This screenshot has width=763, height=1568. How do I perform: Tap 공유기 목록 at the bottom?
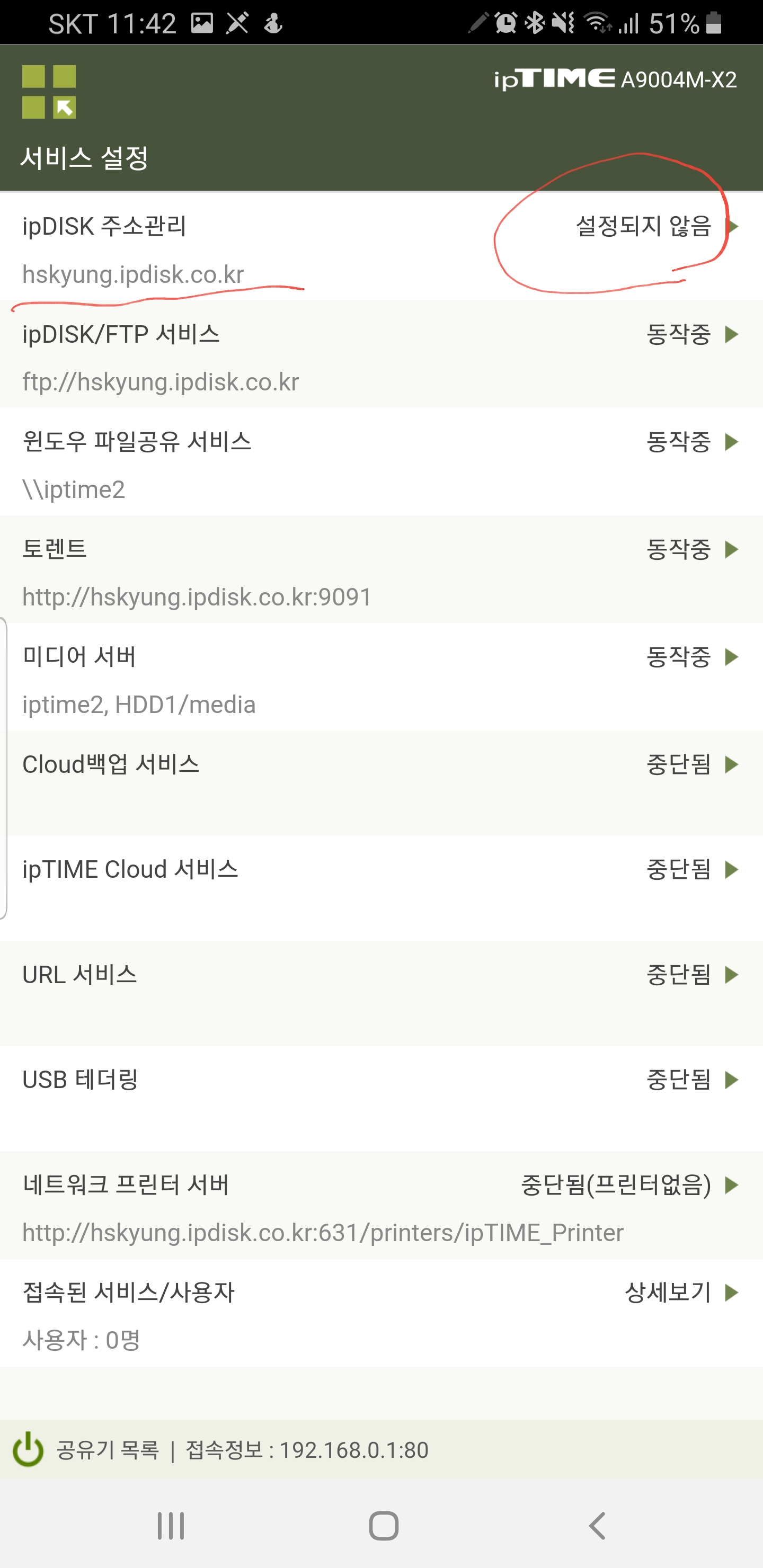108,1450
